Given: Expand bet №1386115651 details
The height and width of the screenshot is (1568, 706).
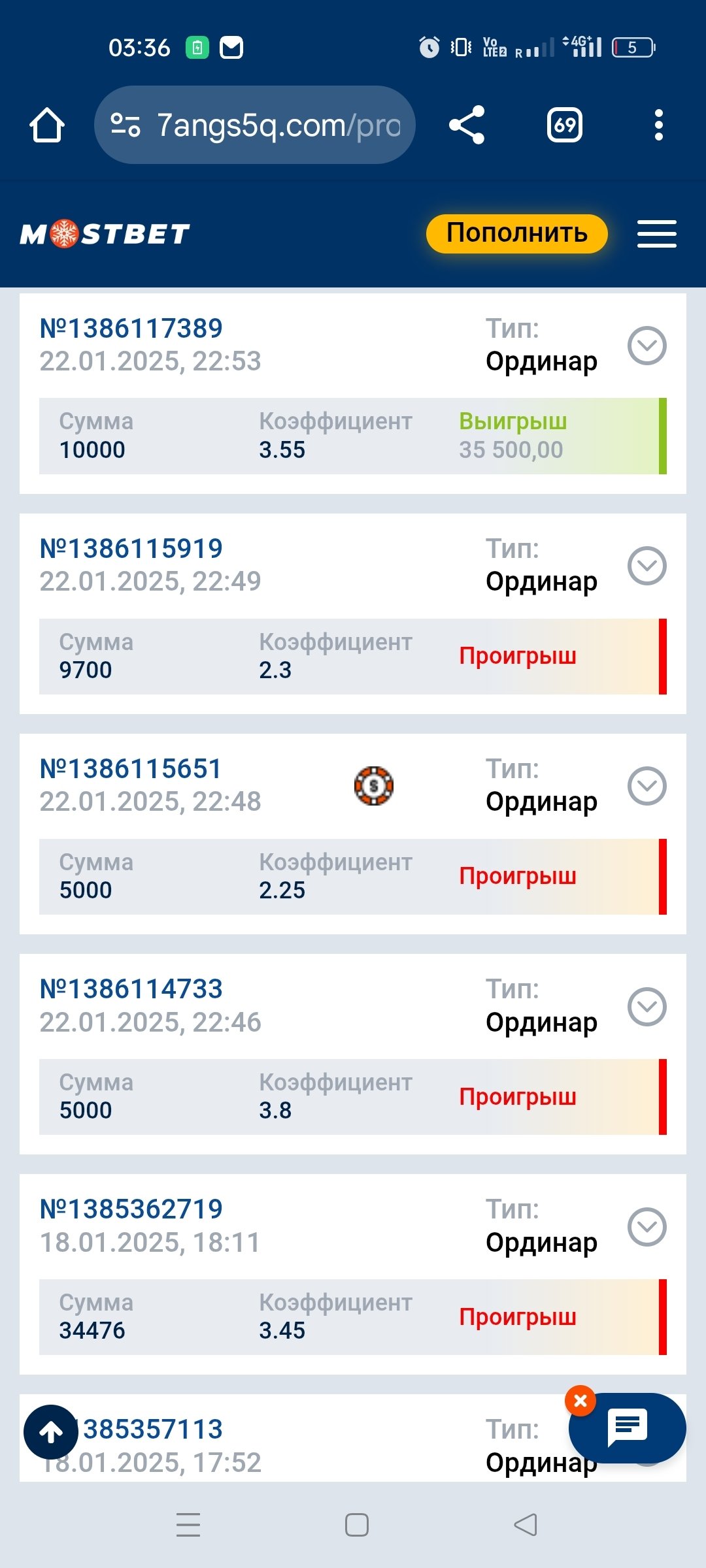Looking at the screenshot, I should (647, 786).
